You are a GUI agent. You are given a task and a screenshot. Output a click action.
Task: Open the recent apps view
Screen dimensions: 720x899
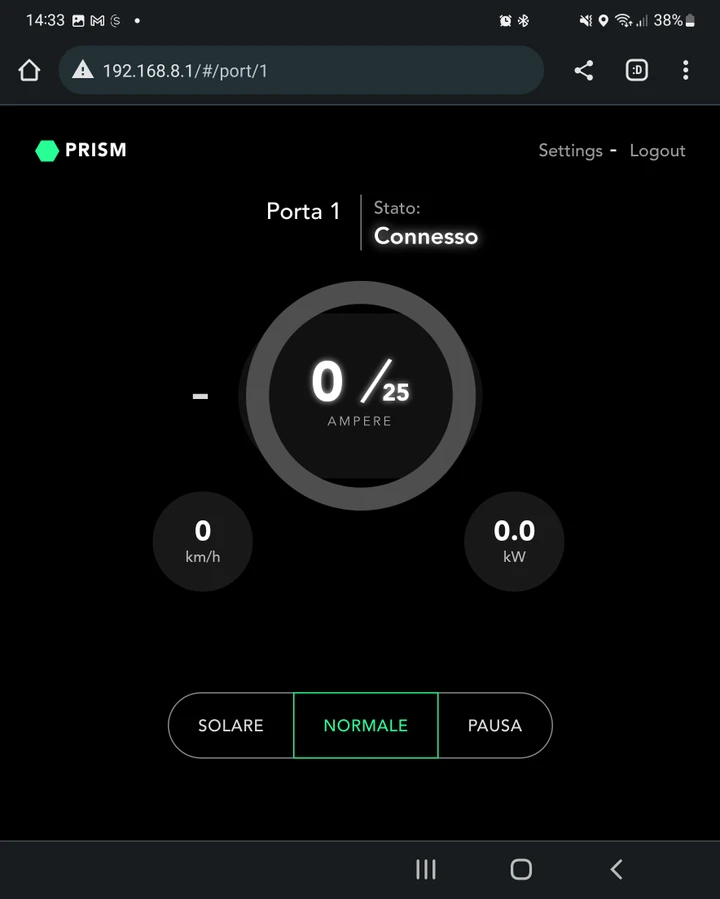(426, 869)
